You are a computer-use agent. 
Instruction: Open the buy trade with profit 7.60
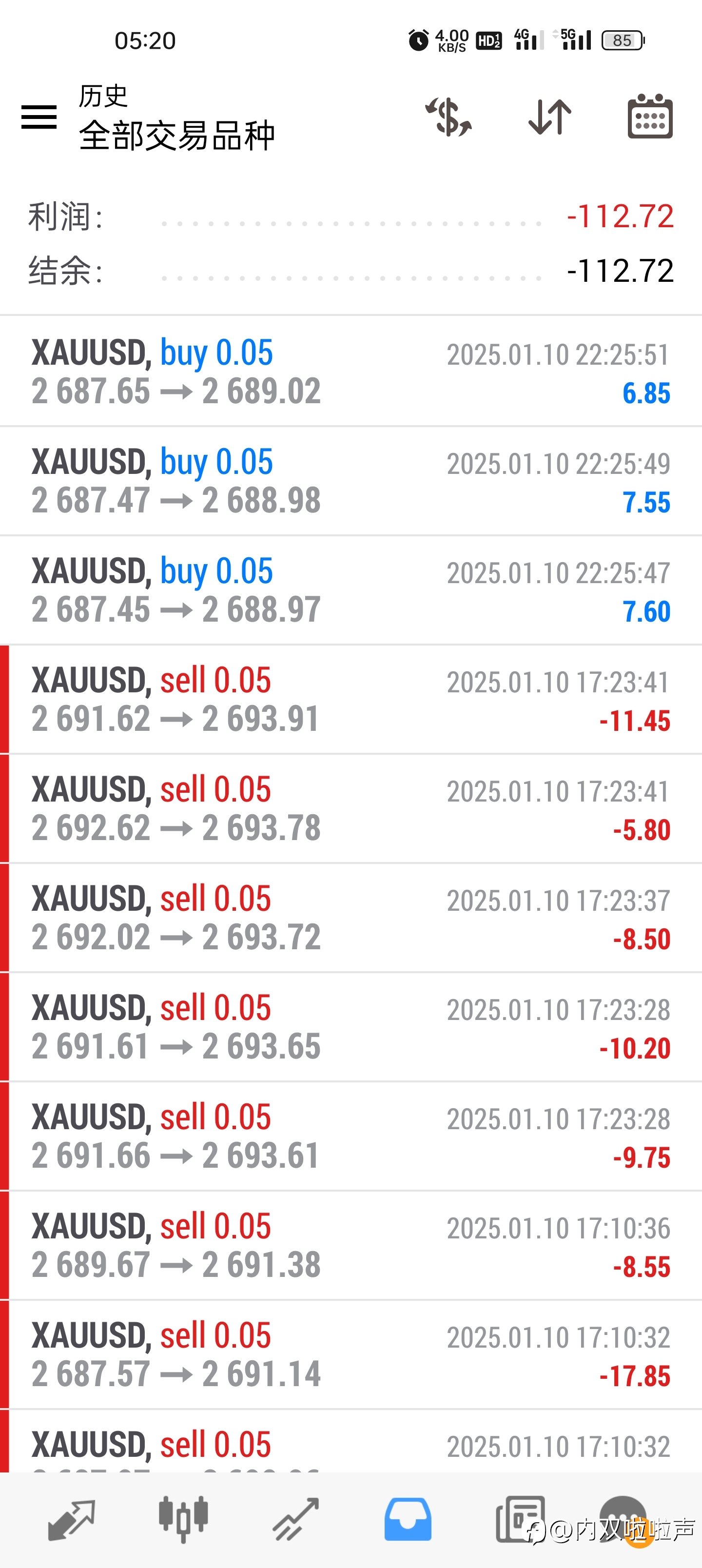coord(351,590)
